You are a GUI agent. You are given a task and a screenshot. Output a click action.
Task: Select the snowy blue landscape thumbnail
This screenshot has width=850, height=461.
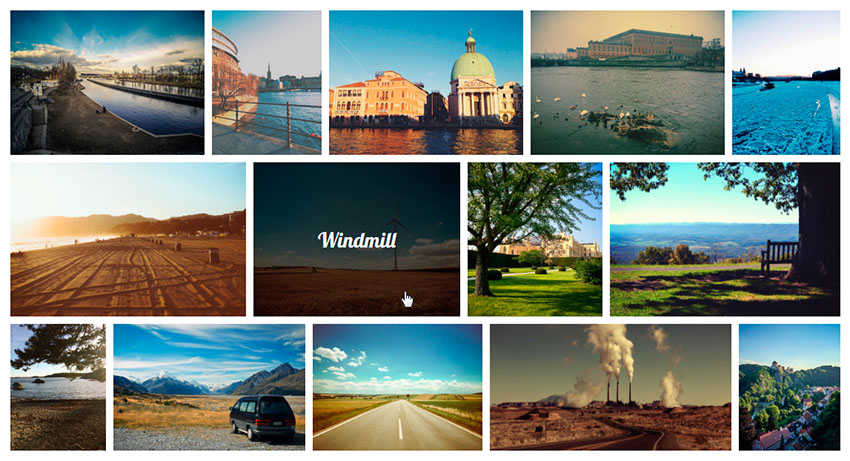click(785, 82)
